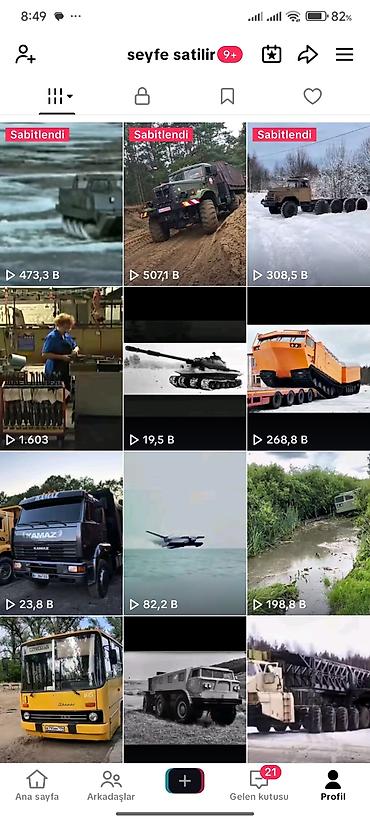Open the pinned video with 473,3 B views

pyautogui.click(x=61, y=204)
